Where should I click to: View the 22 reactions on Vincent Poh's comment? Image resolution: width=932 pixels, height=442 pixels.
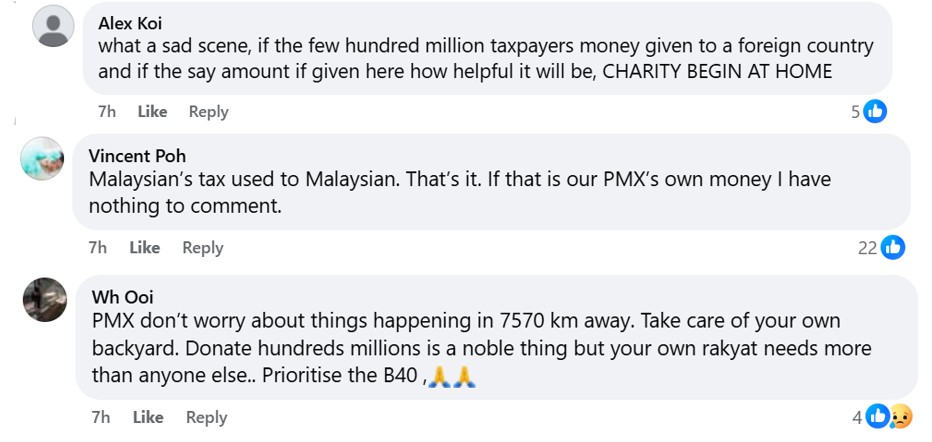[882, 247]
